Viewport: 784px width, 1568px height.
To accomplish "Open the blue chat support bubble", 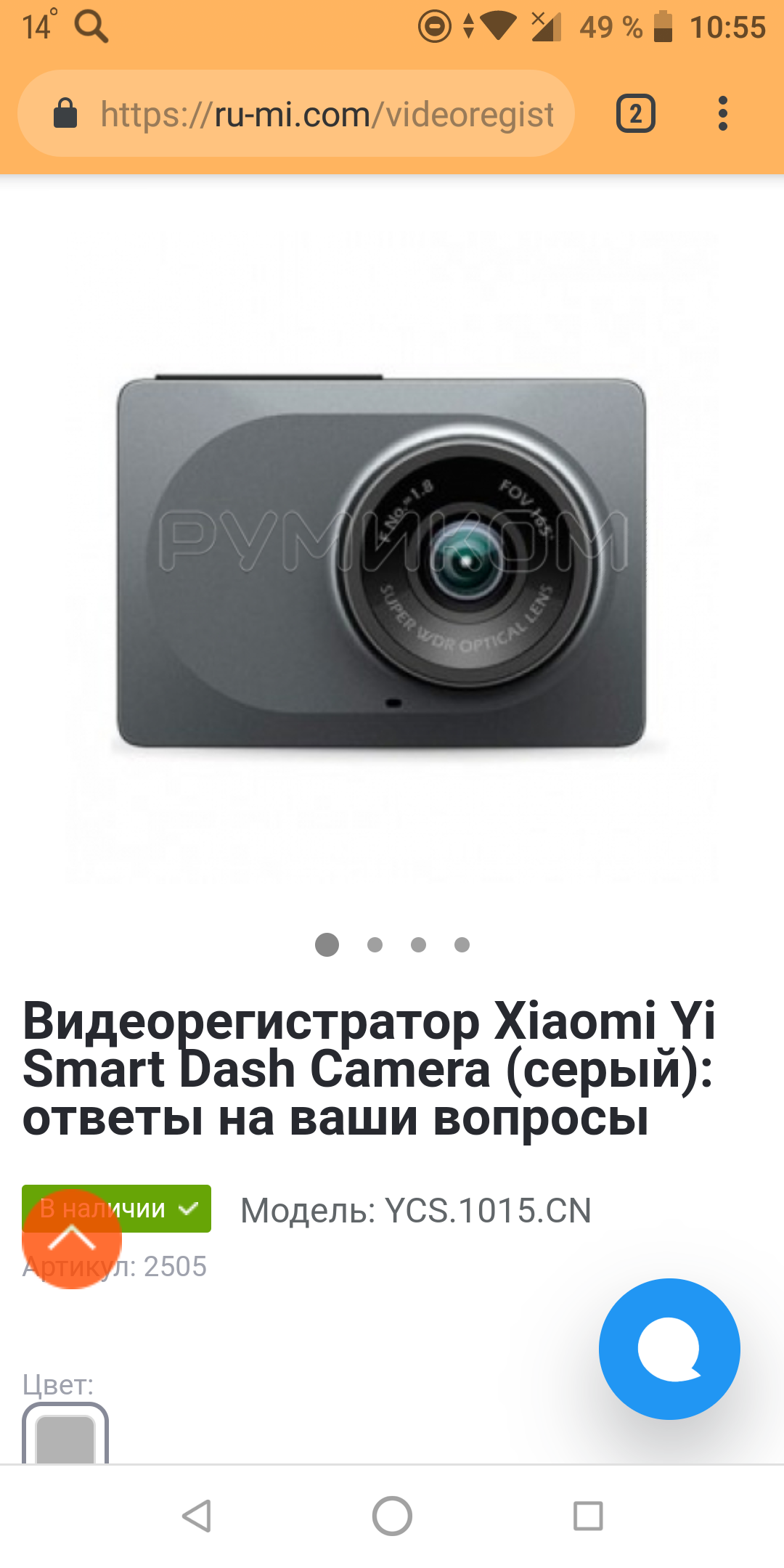I will pos(669,1349).
